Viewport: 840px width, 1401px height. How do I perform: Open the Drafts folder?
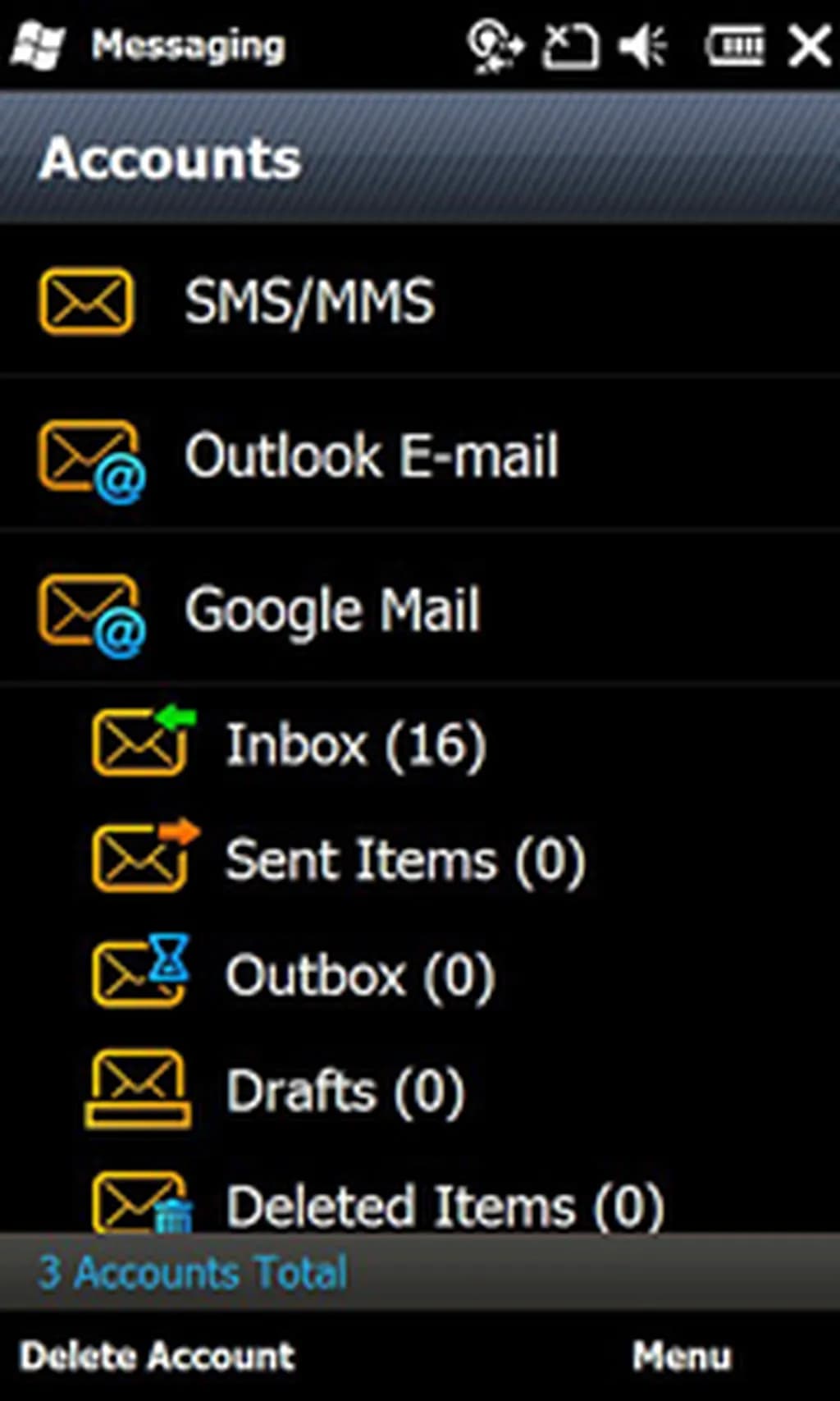coord(345,1092)
